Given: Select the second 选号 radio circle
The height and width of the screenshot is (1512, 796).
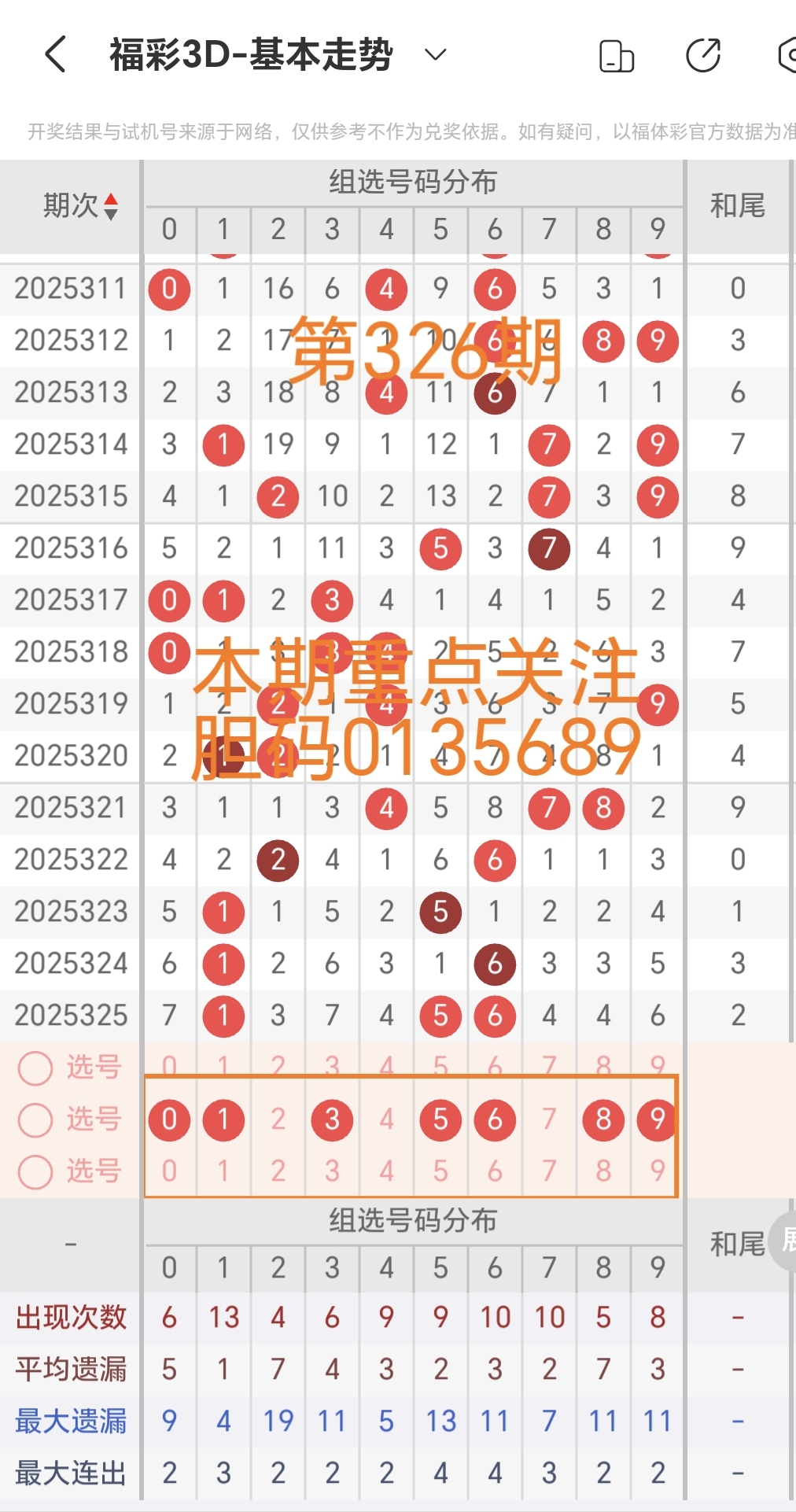Looking at the screenshot, I should point(35,1119).
